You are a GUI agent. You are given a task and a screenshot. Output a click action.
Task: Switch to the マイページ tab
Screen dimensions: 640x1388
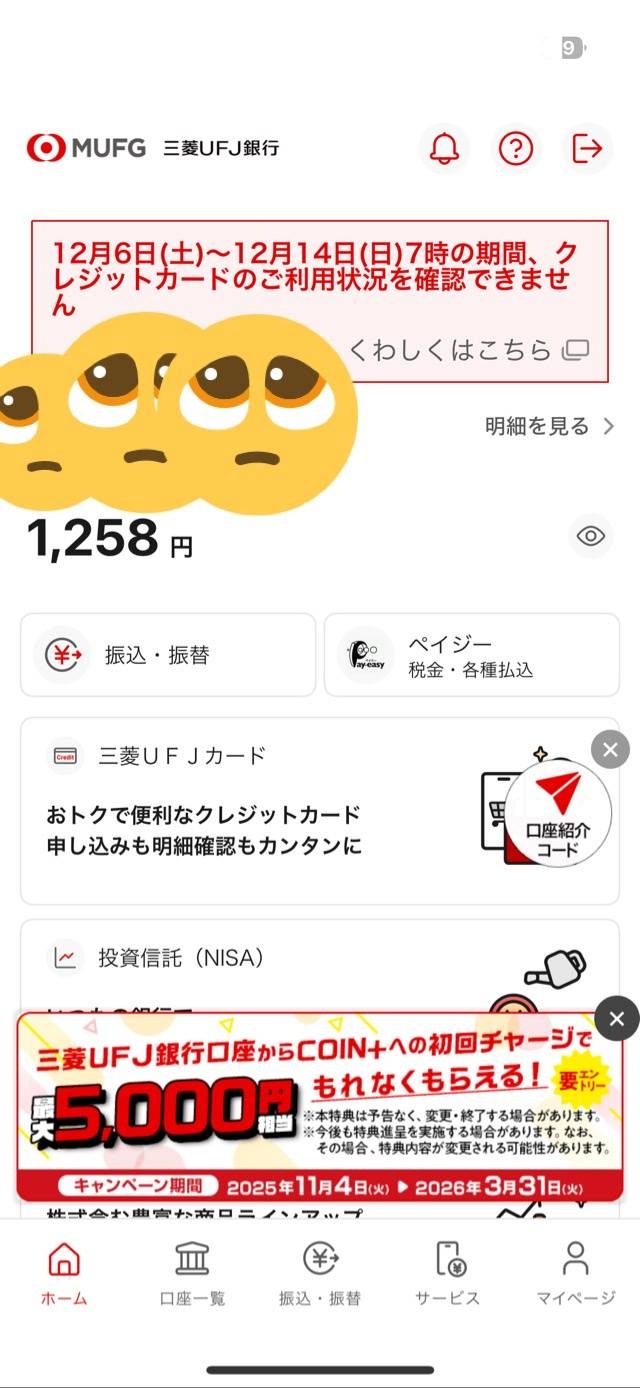pyautogui.click(x=575, y=1272)
